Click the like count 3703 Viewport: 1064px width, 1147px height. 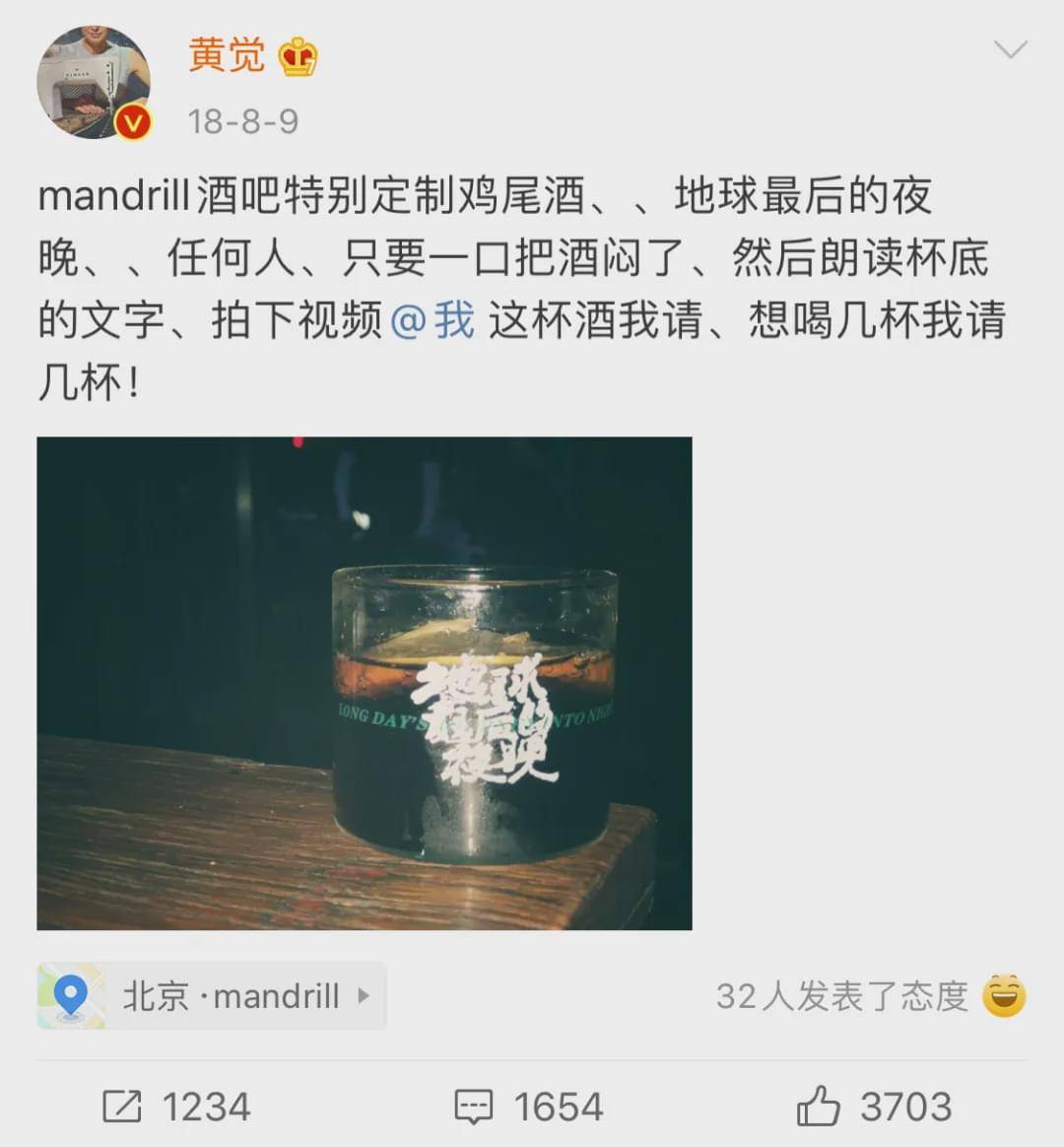coord(906,1108)
